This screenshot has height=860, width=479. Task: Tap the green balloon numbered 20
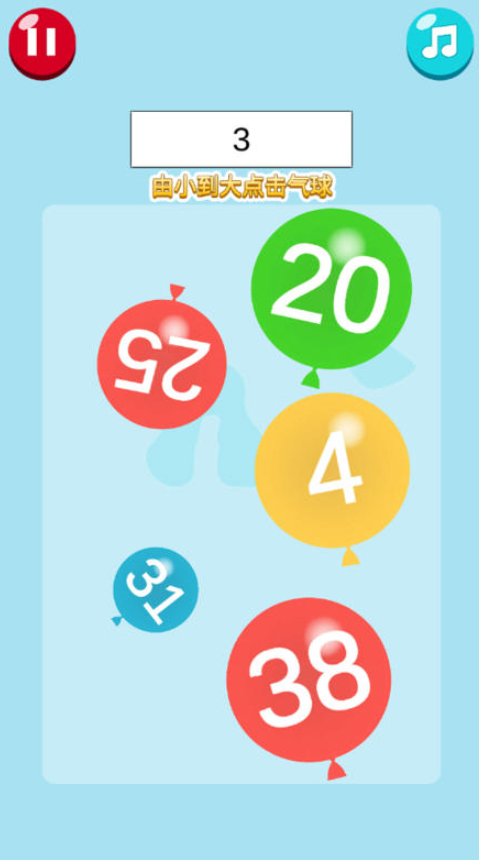(x=331, y=289)
